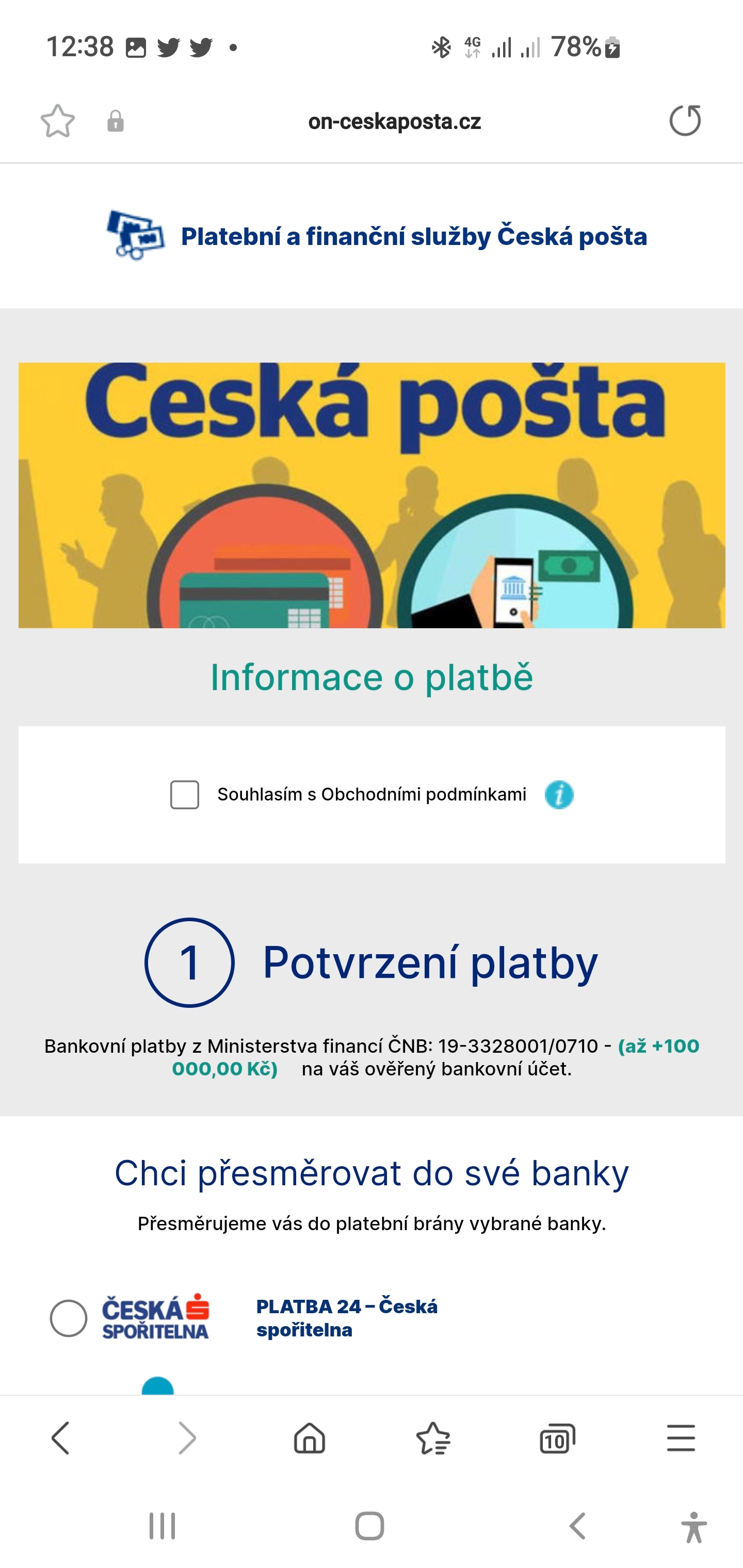Select the Česká spořitelna PLATBA 24 option
Screen dimensions: 743x1568
click(x=69, y=1318)
